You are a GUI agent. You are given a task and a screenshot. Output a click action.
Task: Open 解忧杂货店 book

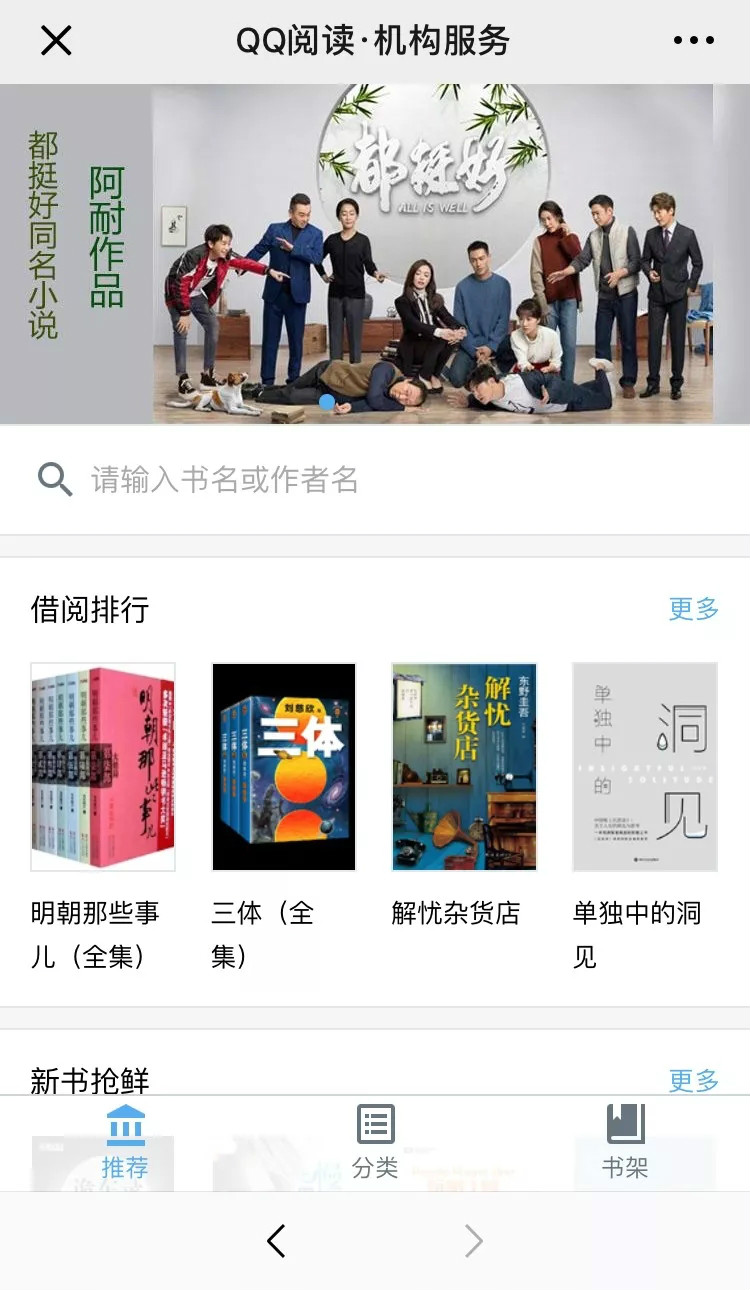pyautogui.click(x=464, y=767)
